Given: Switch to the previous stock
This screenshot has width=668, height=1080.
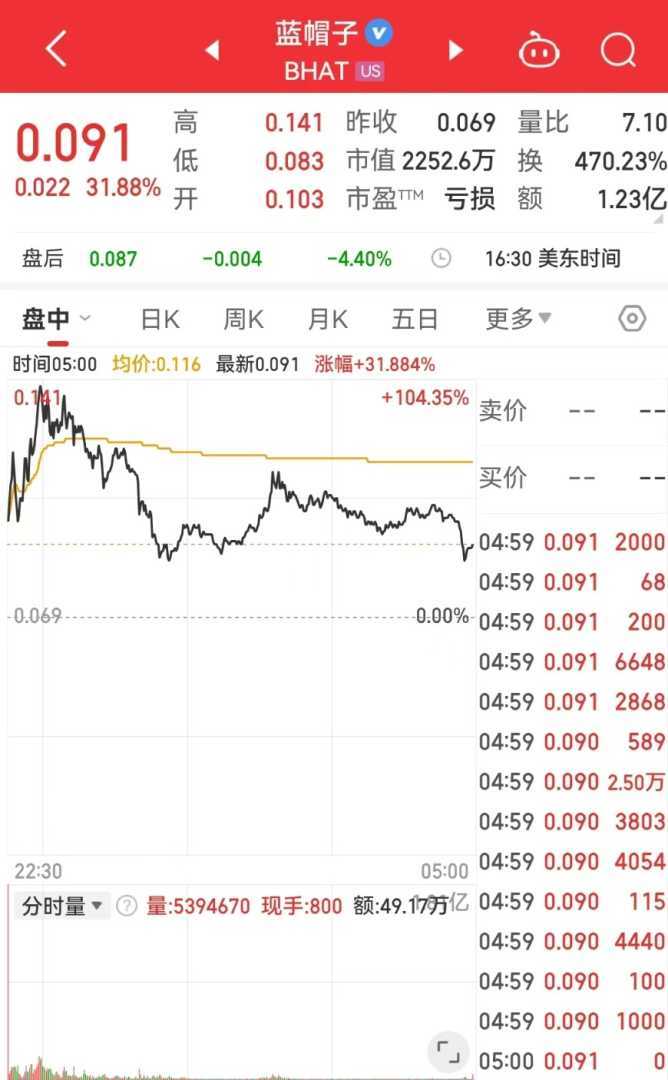Looking at the screenshot, I should point(212,50).
